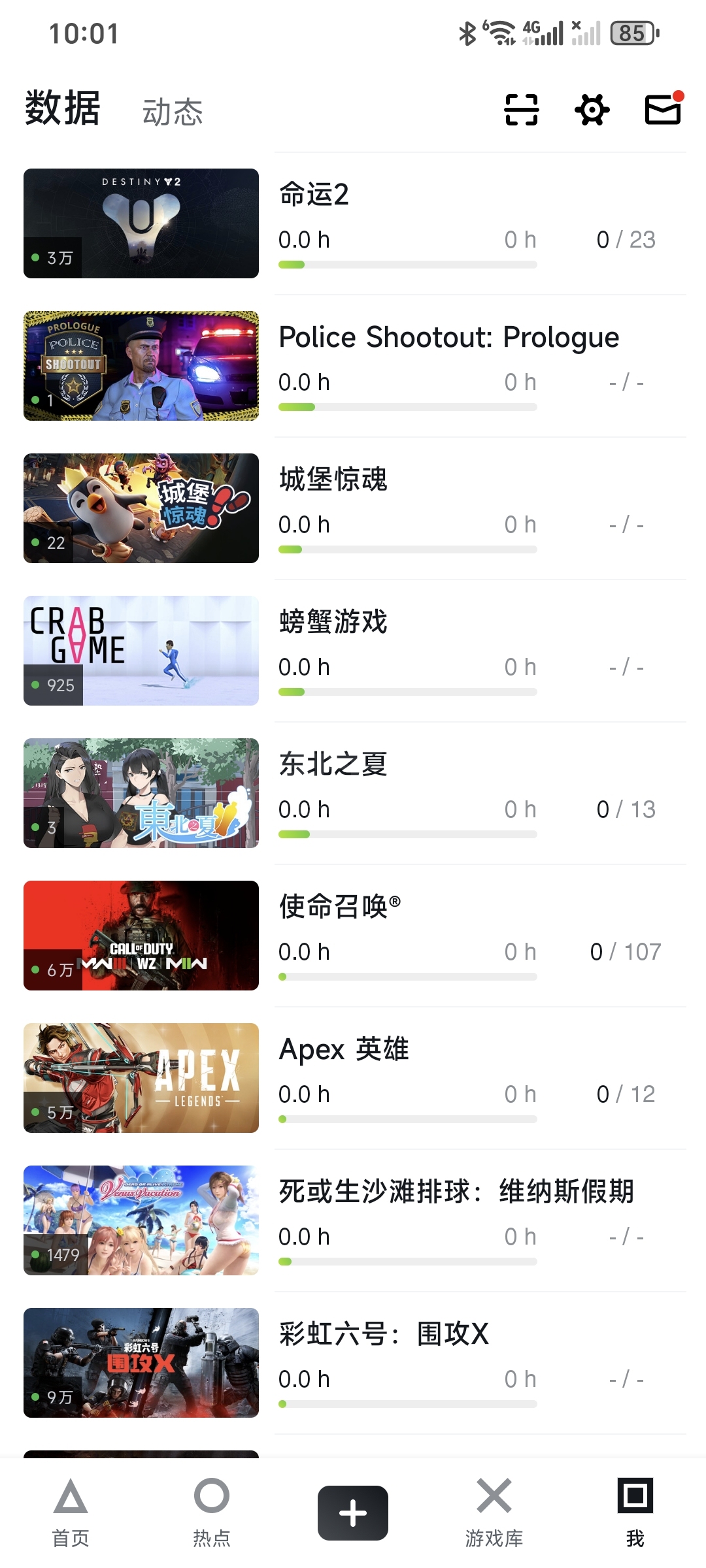Open the scan icon in the header
This screenshot has width=706, height=1568.
tap(522, 110)
